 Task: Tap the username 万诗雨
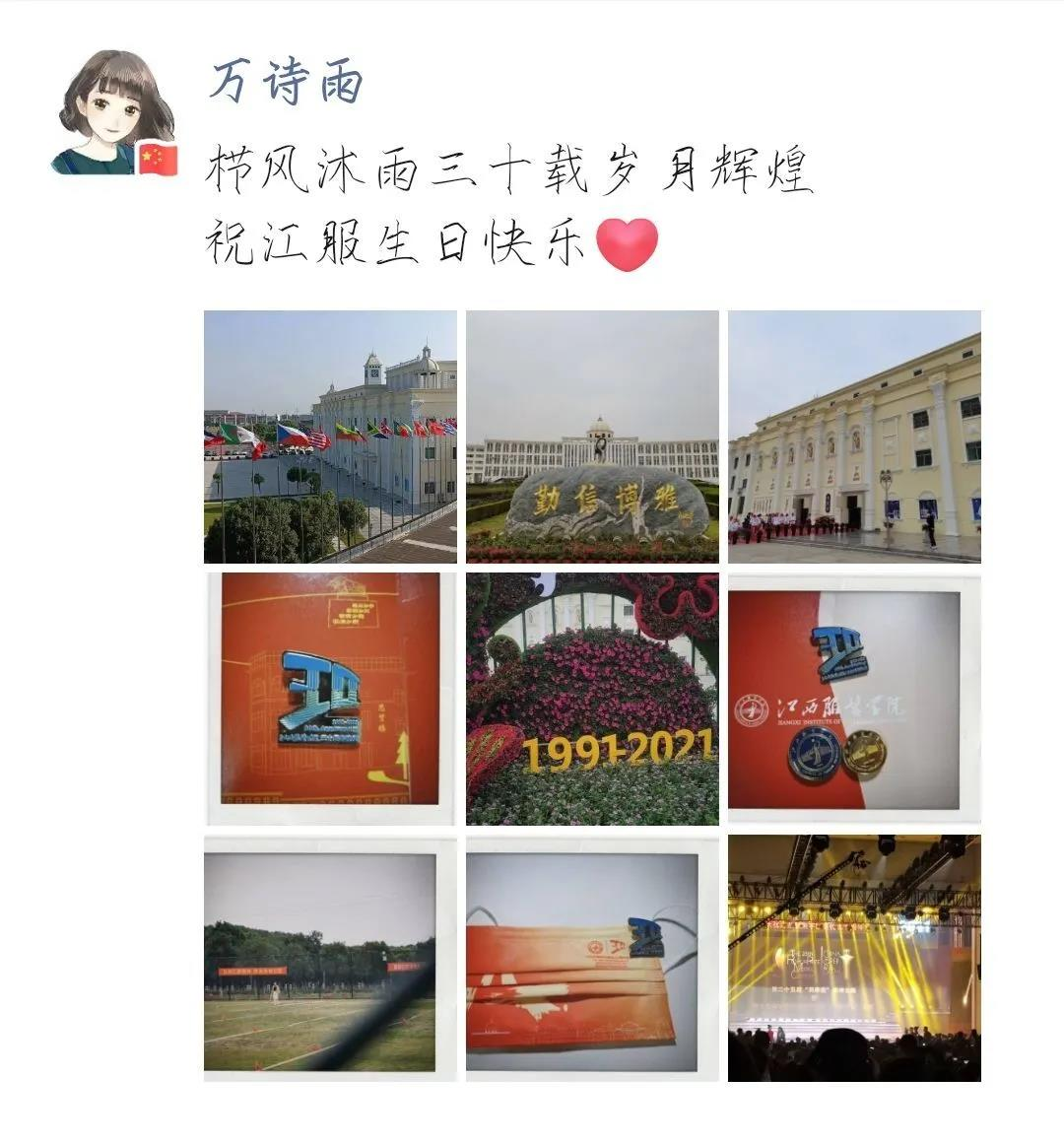pyautogui.click(x=286, y=81)
